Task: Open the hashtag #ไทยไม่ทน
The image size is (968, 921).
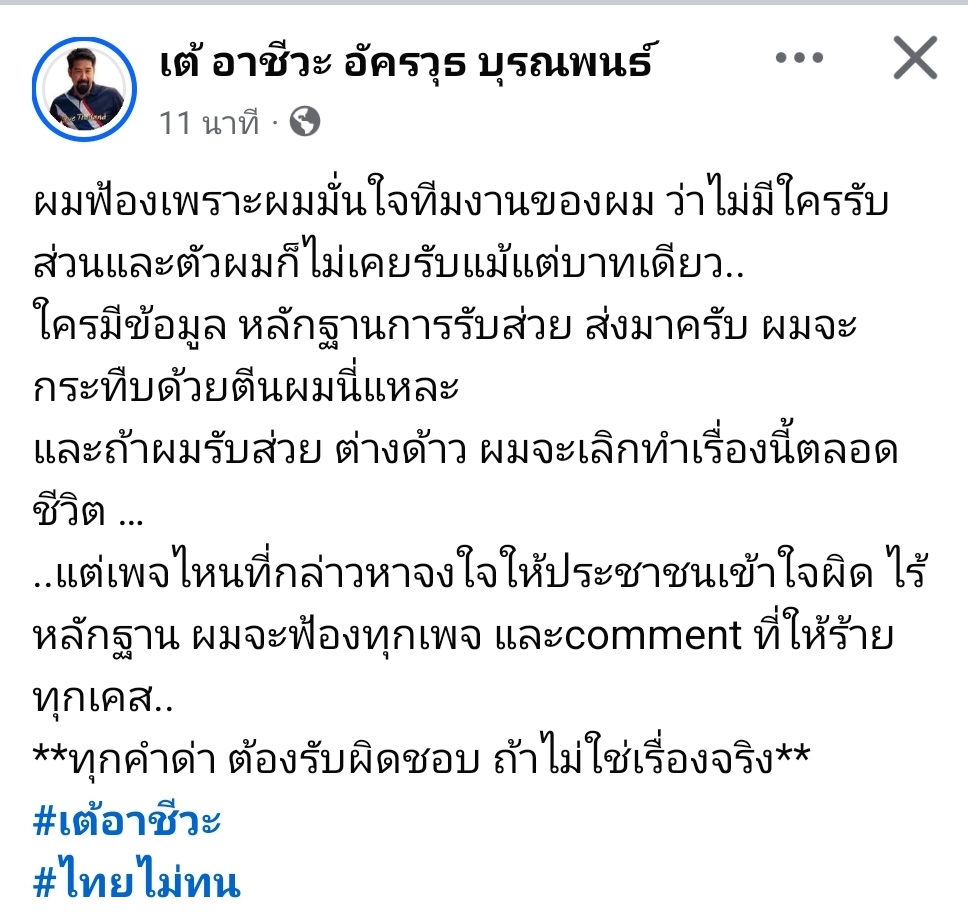Action: click(138, 883)
